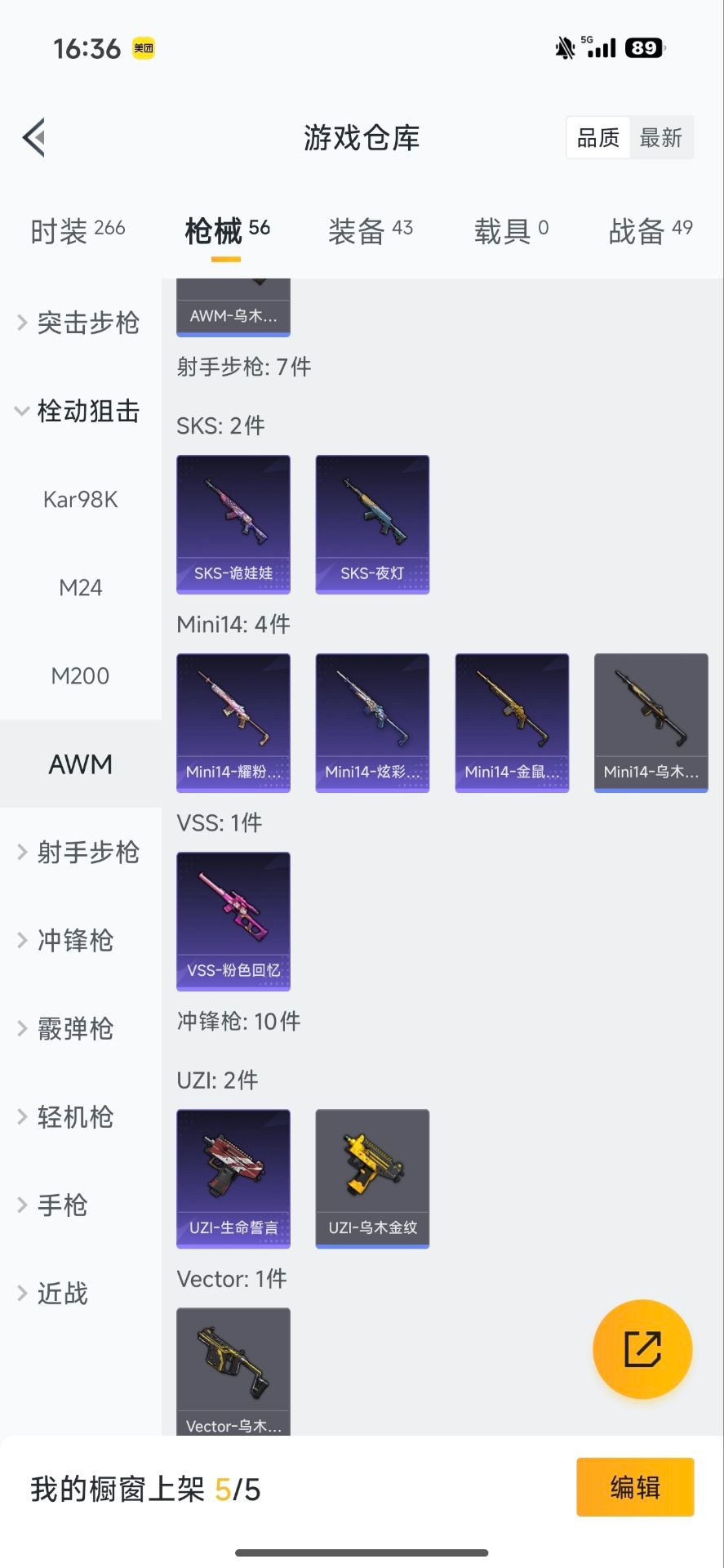Open the Mini14-耀粉 thumbnail

pos(233,721)
